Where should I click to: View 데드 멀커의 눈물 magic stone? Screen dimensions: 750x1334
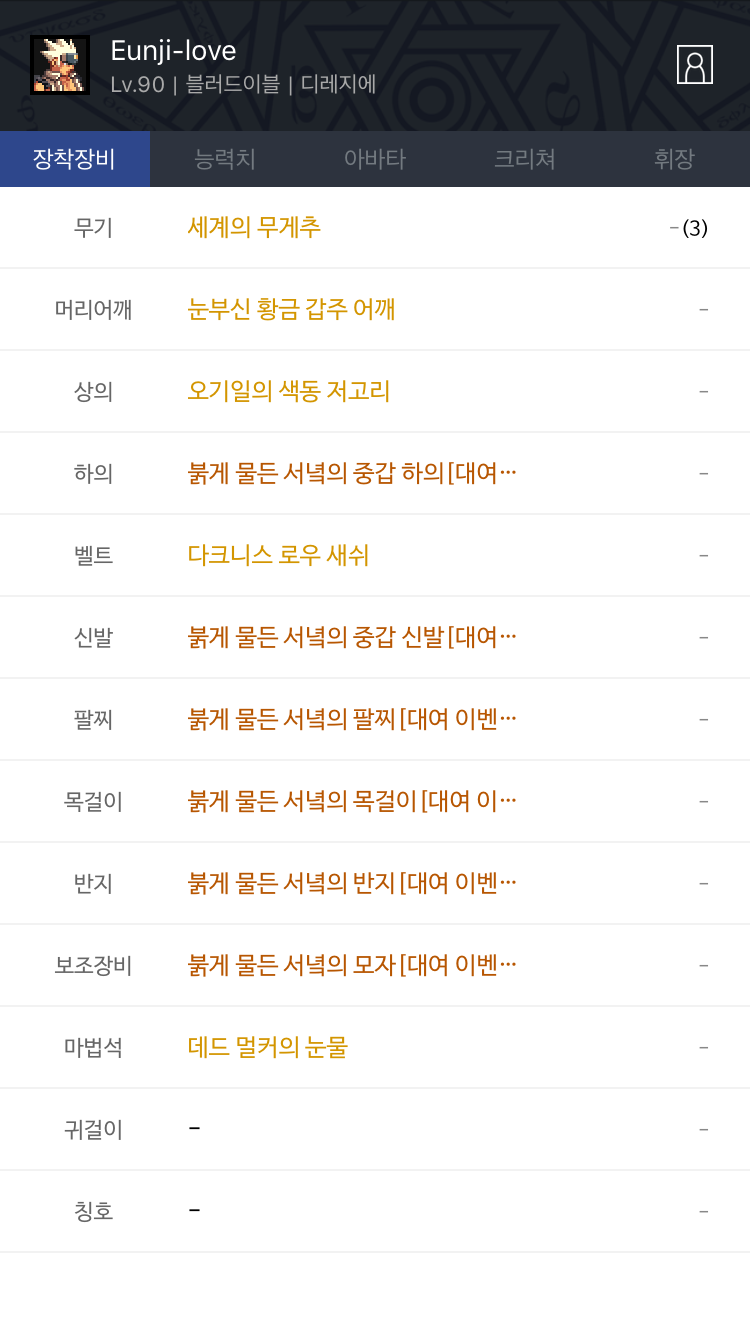tap(267, 1047)
